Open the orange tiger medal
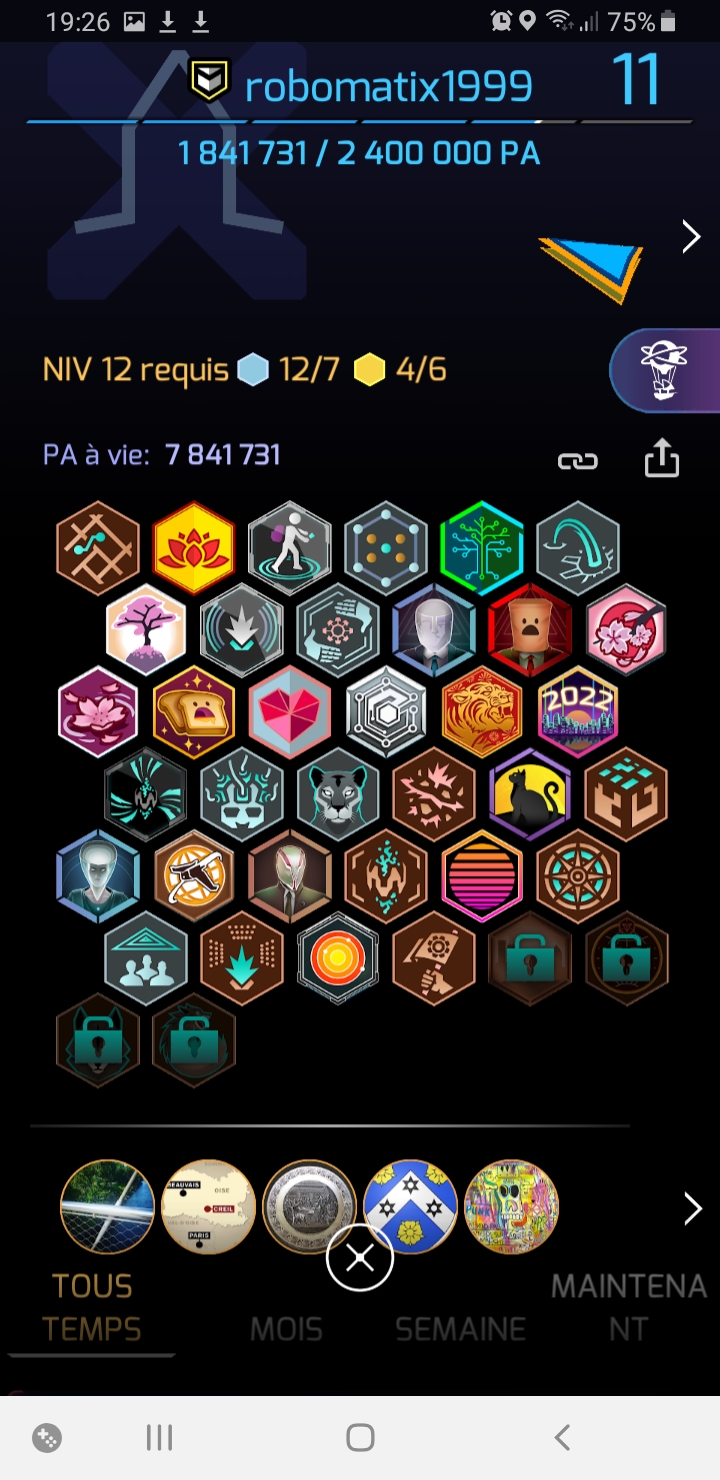The width and height of the screenshot is (720, 1480). point(482,712)
